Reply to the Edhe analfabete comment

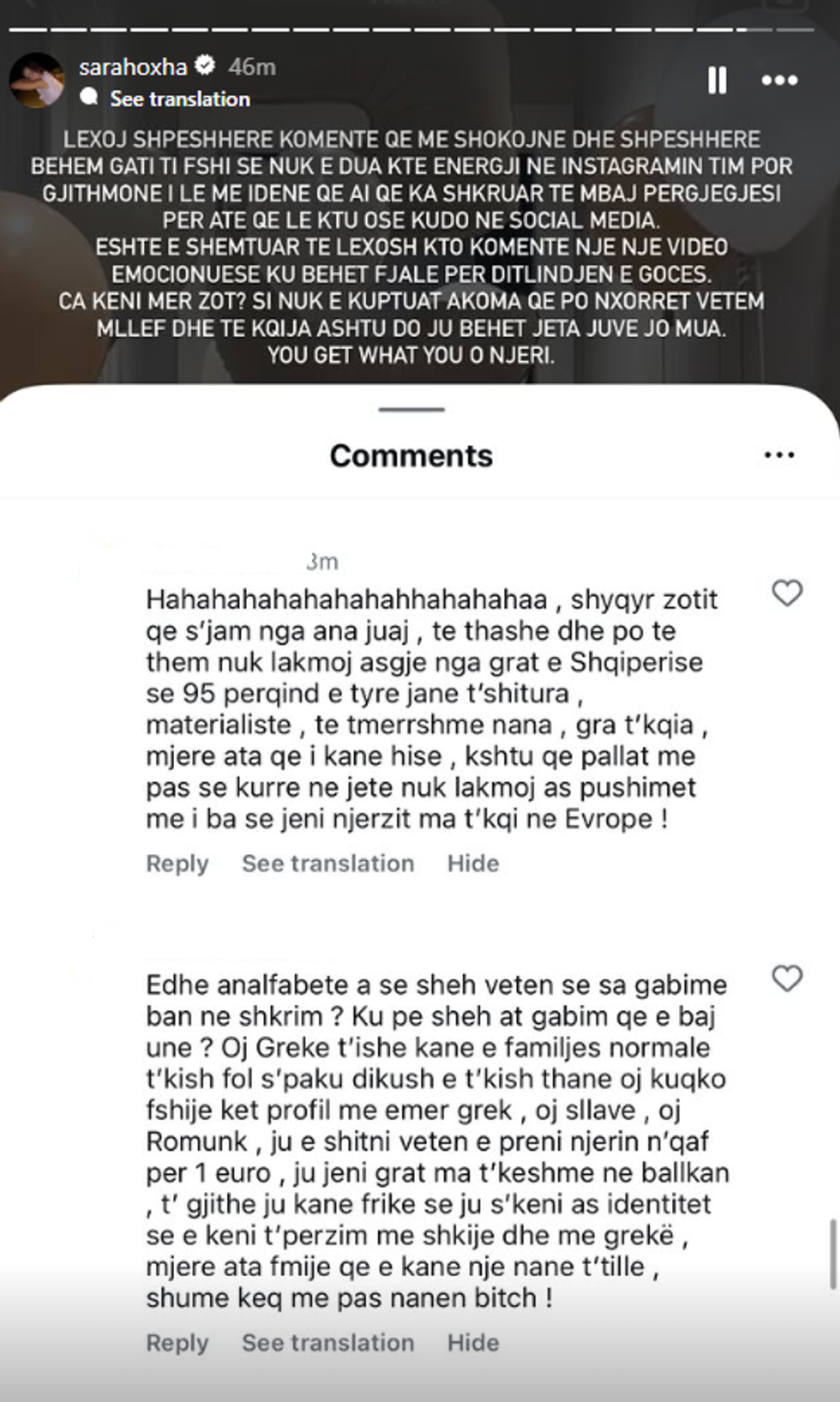pos(177,1343)
